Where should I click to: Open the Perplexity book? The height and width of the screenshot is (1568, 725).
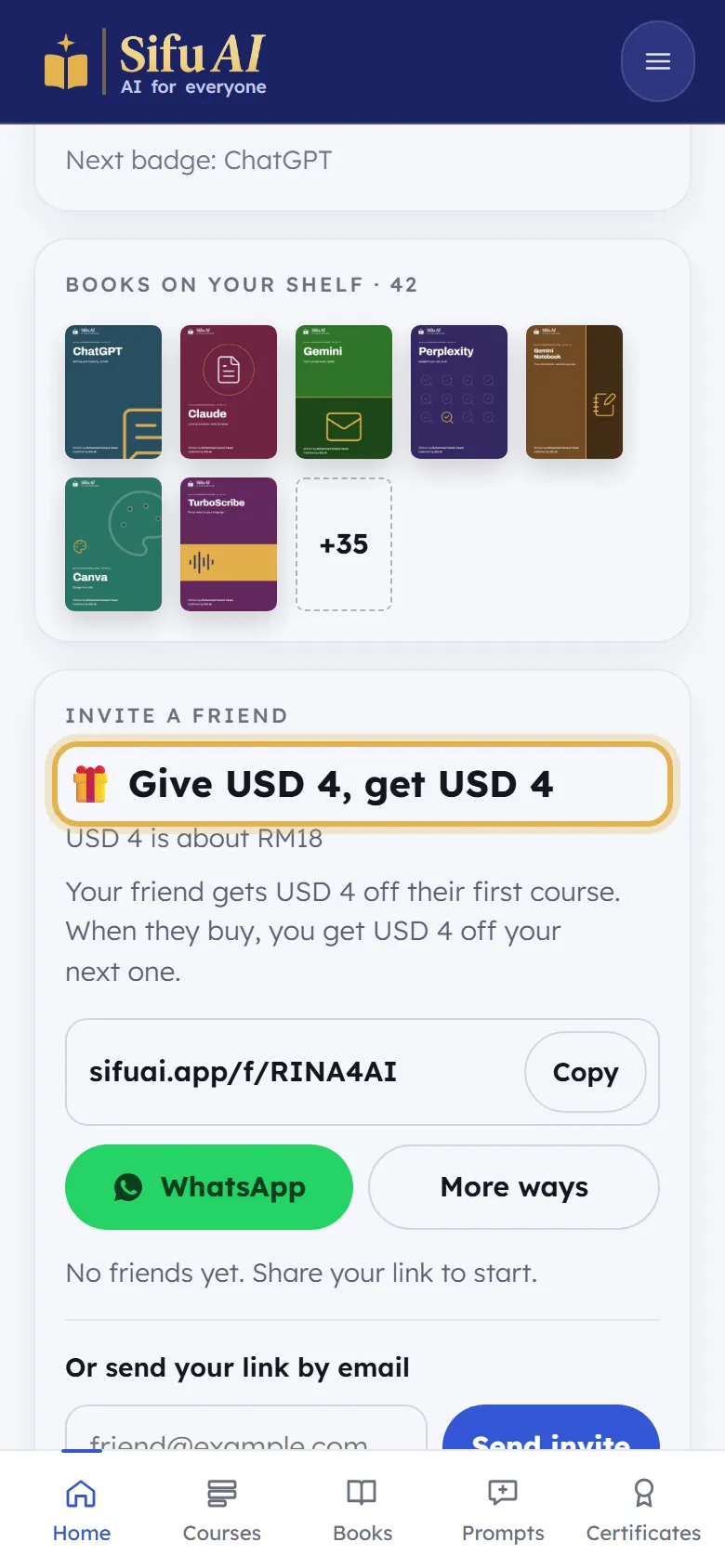pos(459,392)
